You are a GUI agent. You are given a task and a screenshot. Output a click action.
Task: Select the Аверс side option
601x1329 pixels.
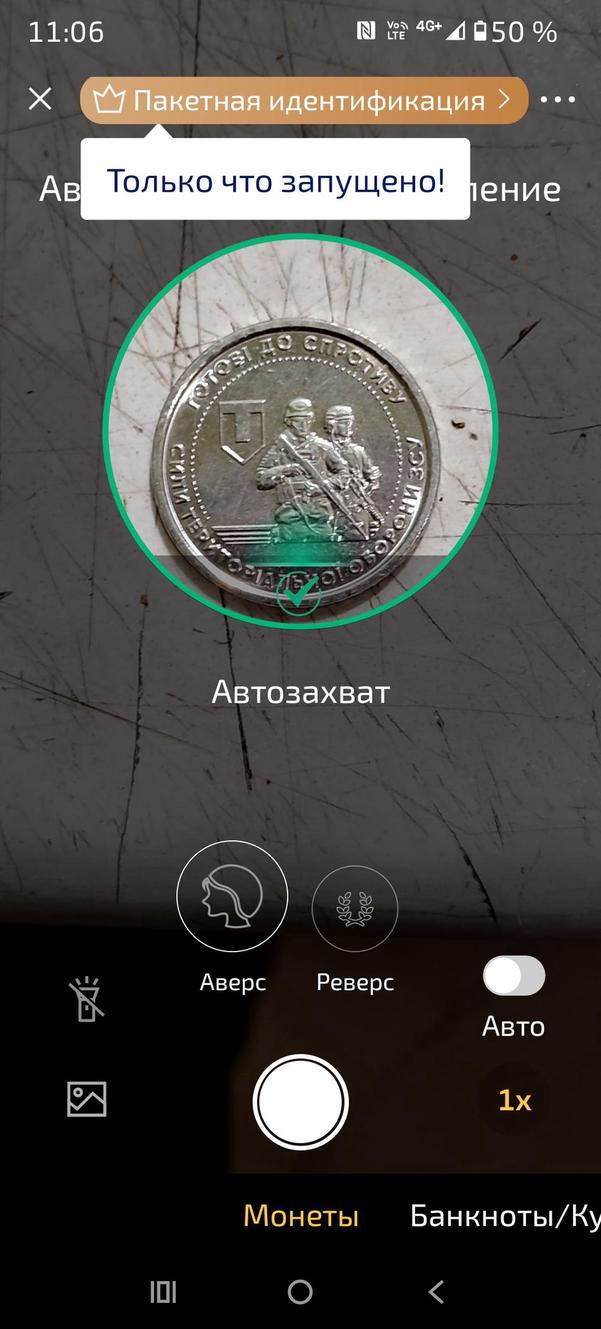(232, 896)
